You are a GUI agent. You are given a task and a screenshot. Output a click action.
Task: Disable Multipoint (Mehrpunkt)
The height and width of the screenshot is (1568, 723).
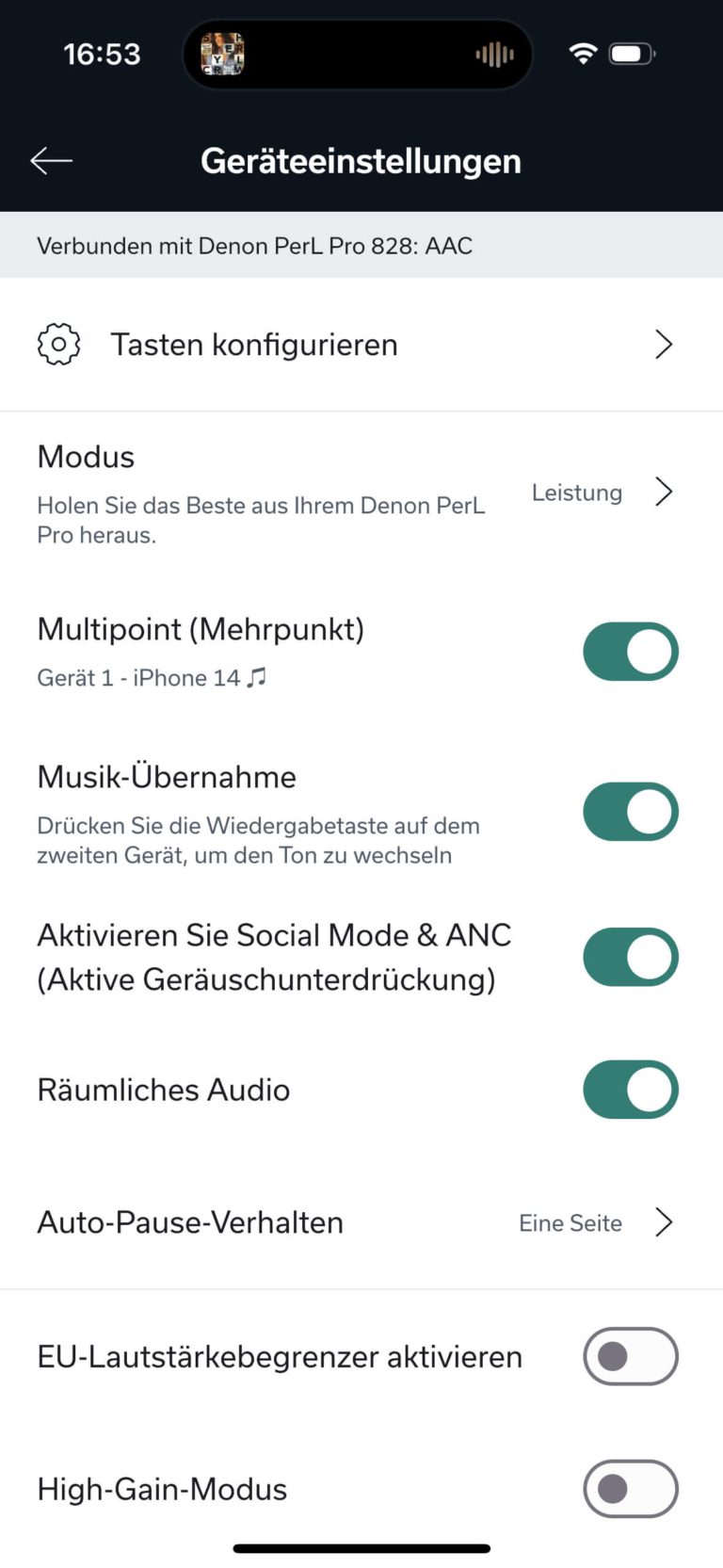pos(630,651)
